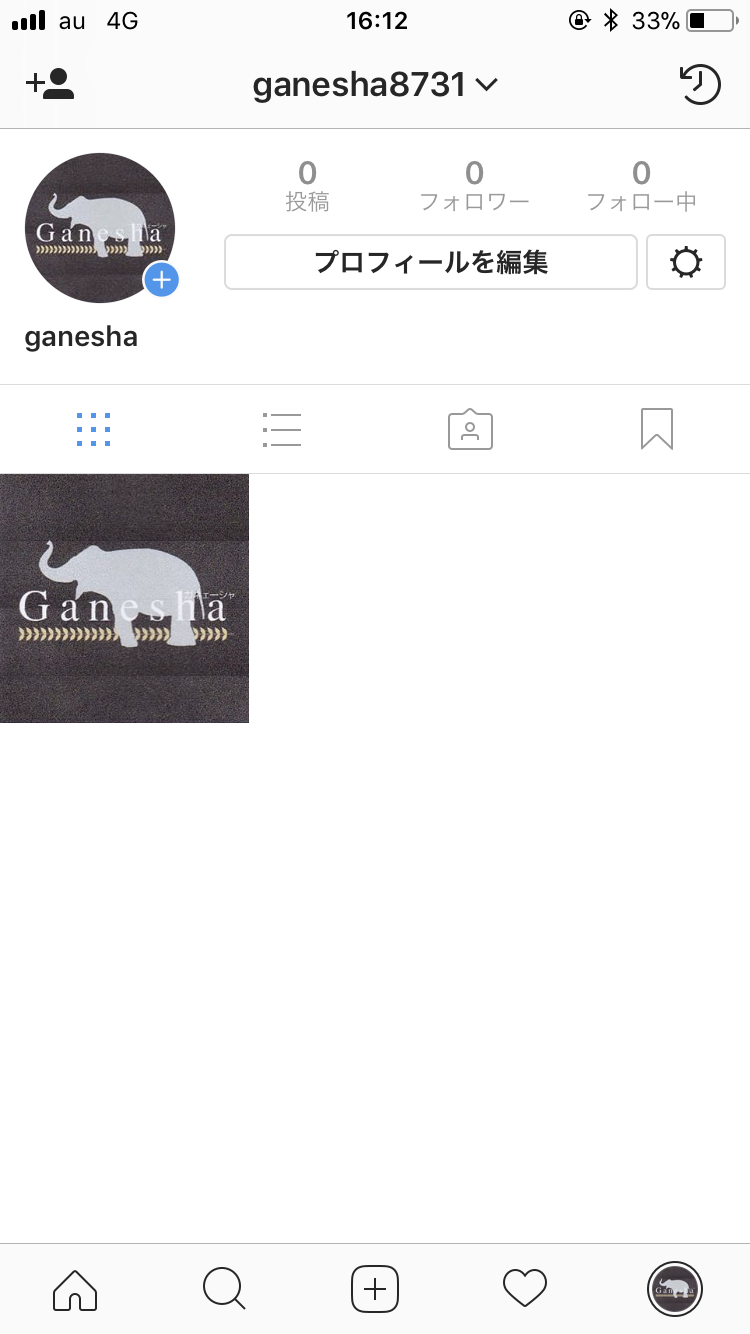This screenshot has width=750, height=1334.
Task: Open the profile tab in bottom bar
Action: coord(675,1288)
